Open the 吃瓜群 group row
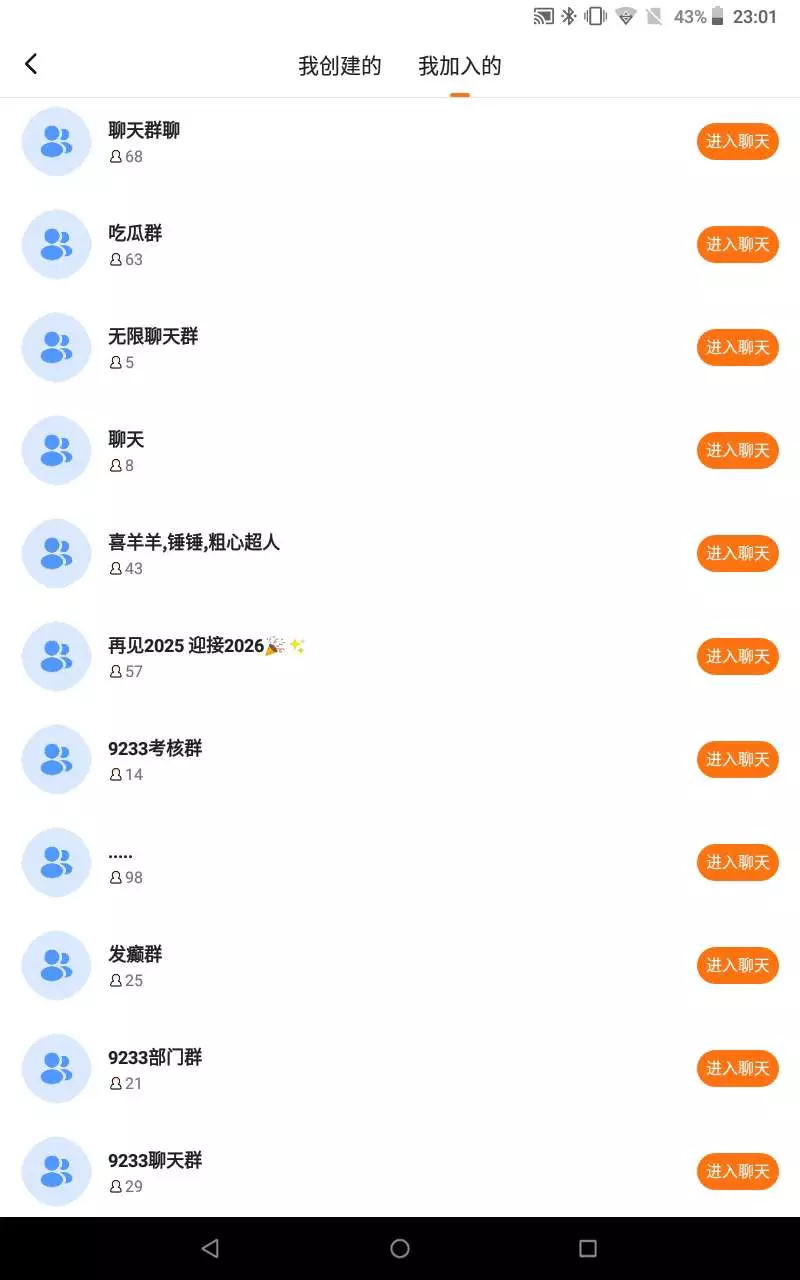Image resolution: width=800 pixels, height=1280 pixels. click(x=400, y=244)
